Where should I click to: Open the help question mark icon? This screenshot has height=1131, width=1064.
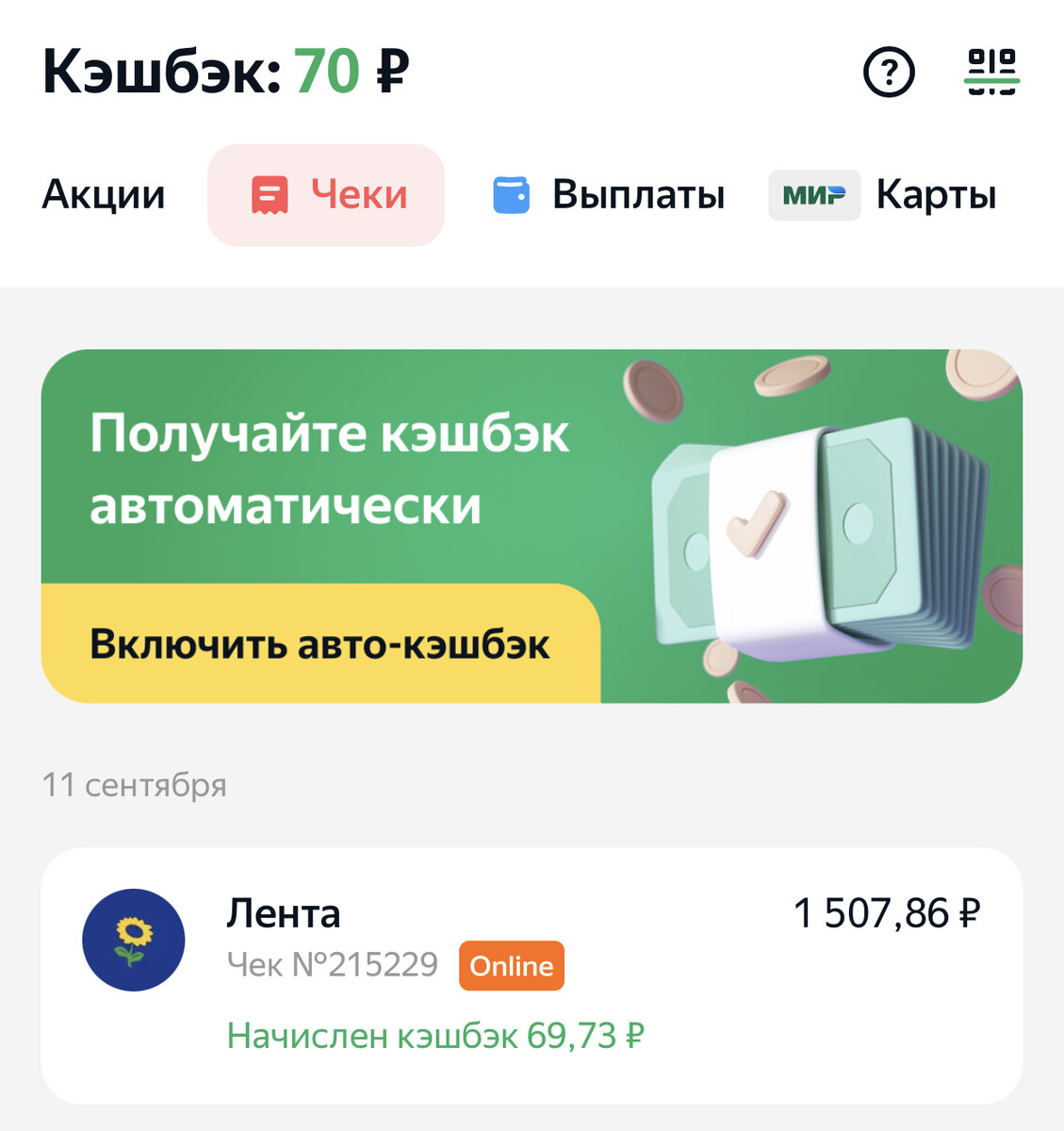[889, 73]
